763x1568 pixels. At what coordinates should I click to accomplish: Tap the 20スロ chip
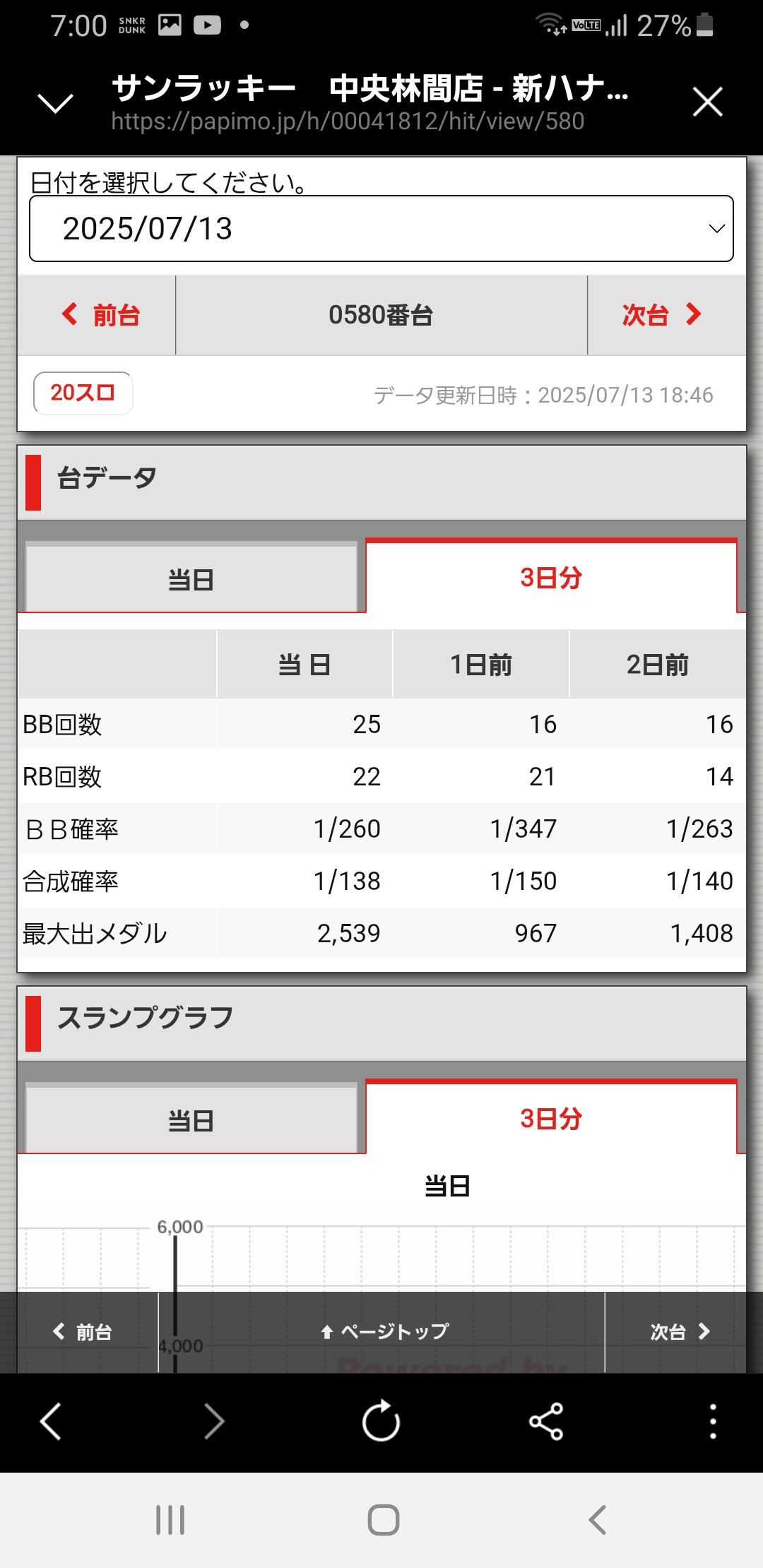click(x=83, y=393)
